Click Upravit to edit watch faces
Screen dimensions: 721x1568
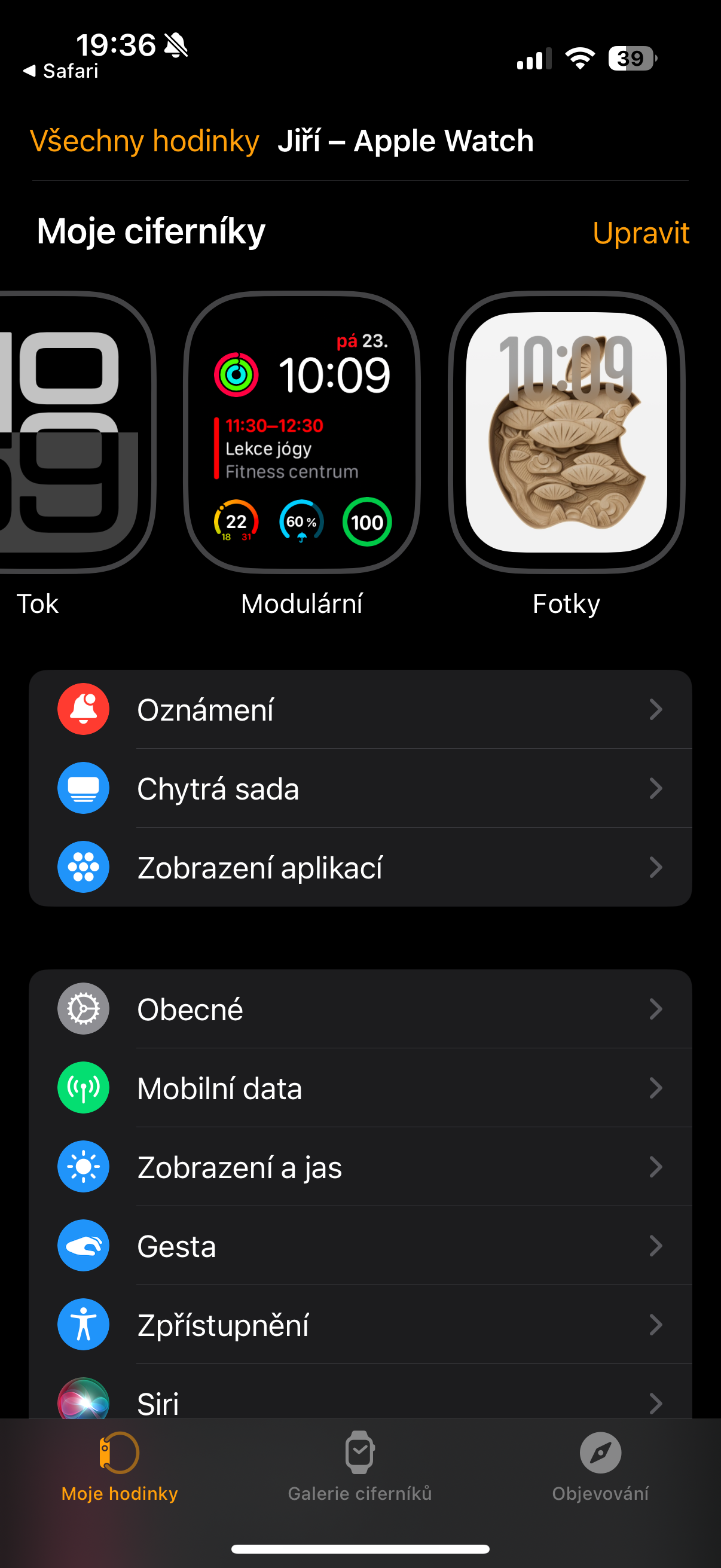[x=641, y=233]
